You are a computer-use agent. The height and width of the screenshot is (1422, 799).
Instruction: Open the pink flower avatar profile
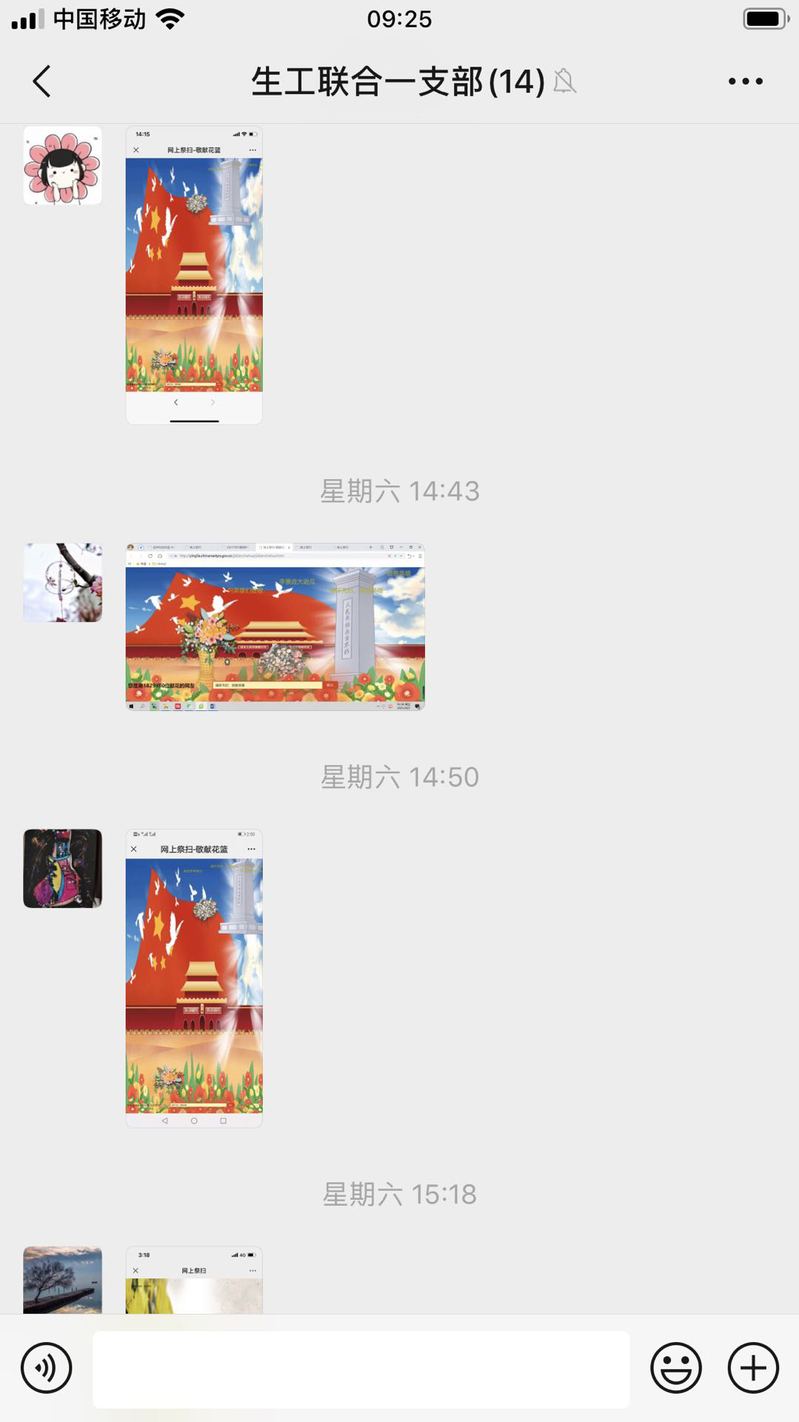click(62, 166)
